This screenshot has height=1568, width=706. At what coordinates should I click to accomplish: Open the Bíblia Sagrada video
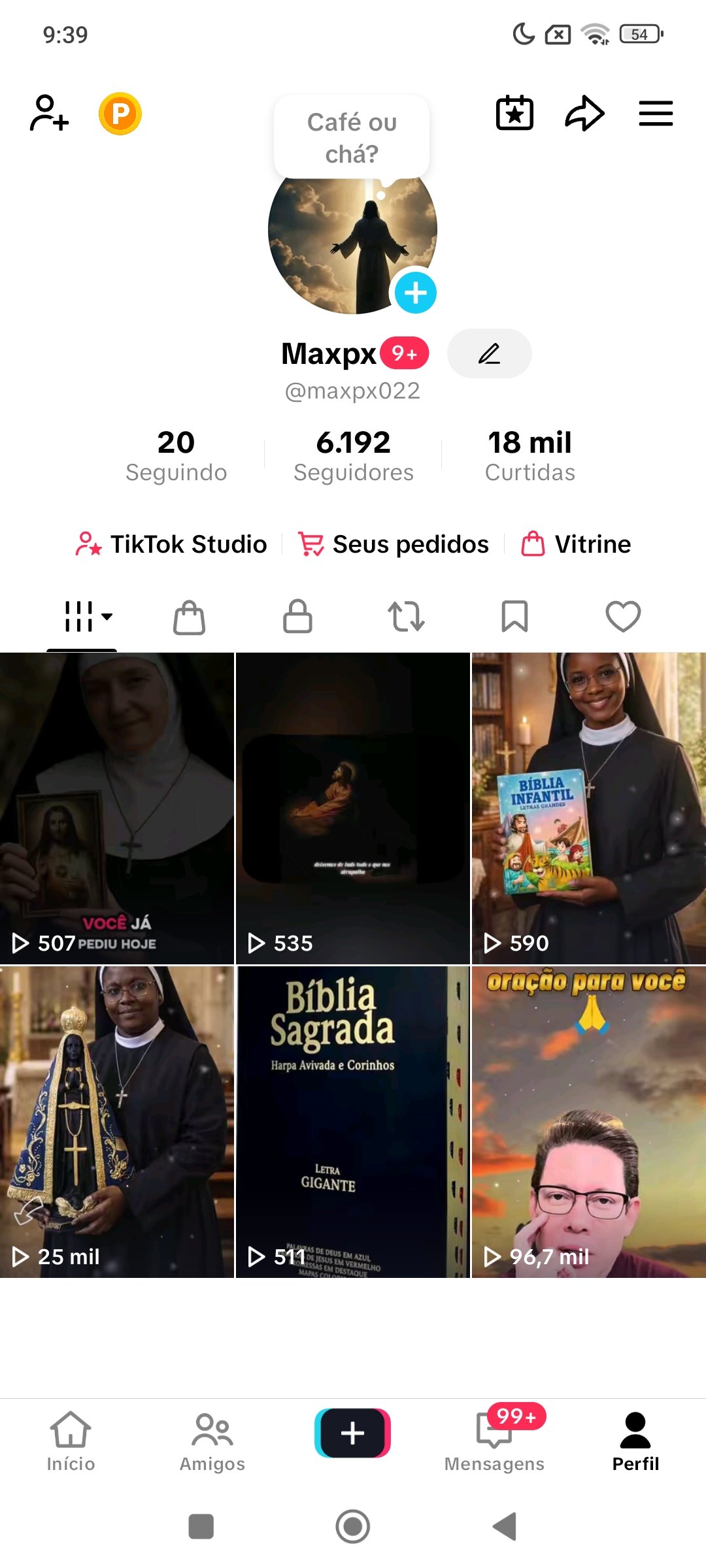click(x=352, y=1121)
